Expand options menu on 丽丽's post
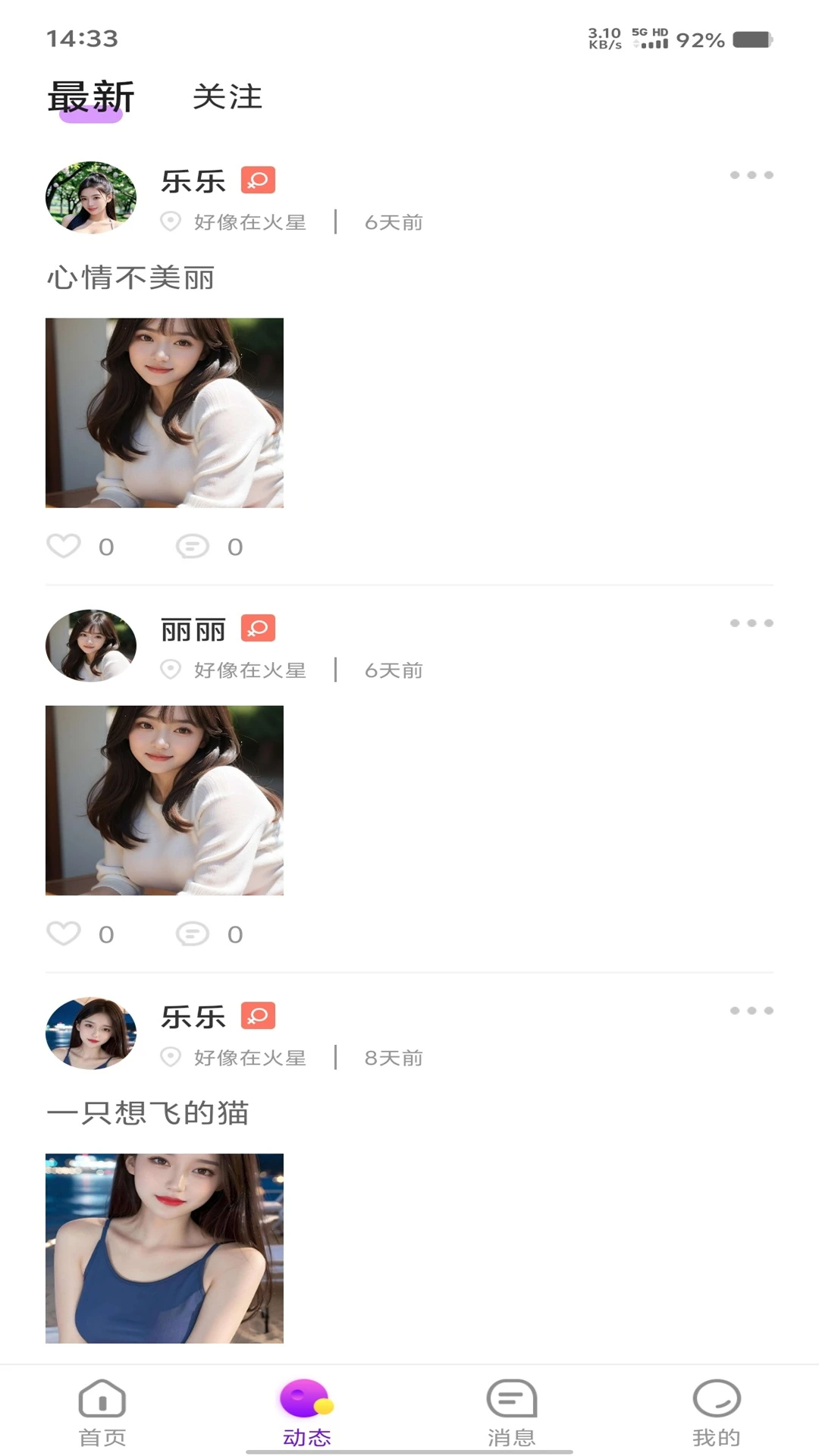 [x=751, y=623]
